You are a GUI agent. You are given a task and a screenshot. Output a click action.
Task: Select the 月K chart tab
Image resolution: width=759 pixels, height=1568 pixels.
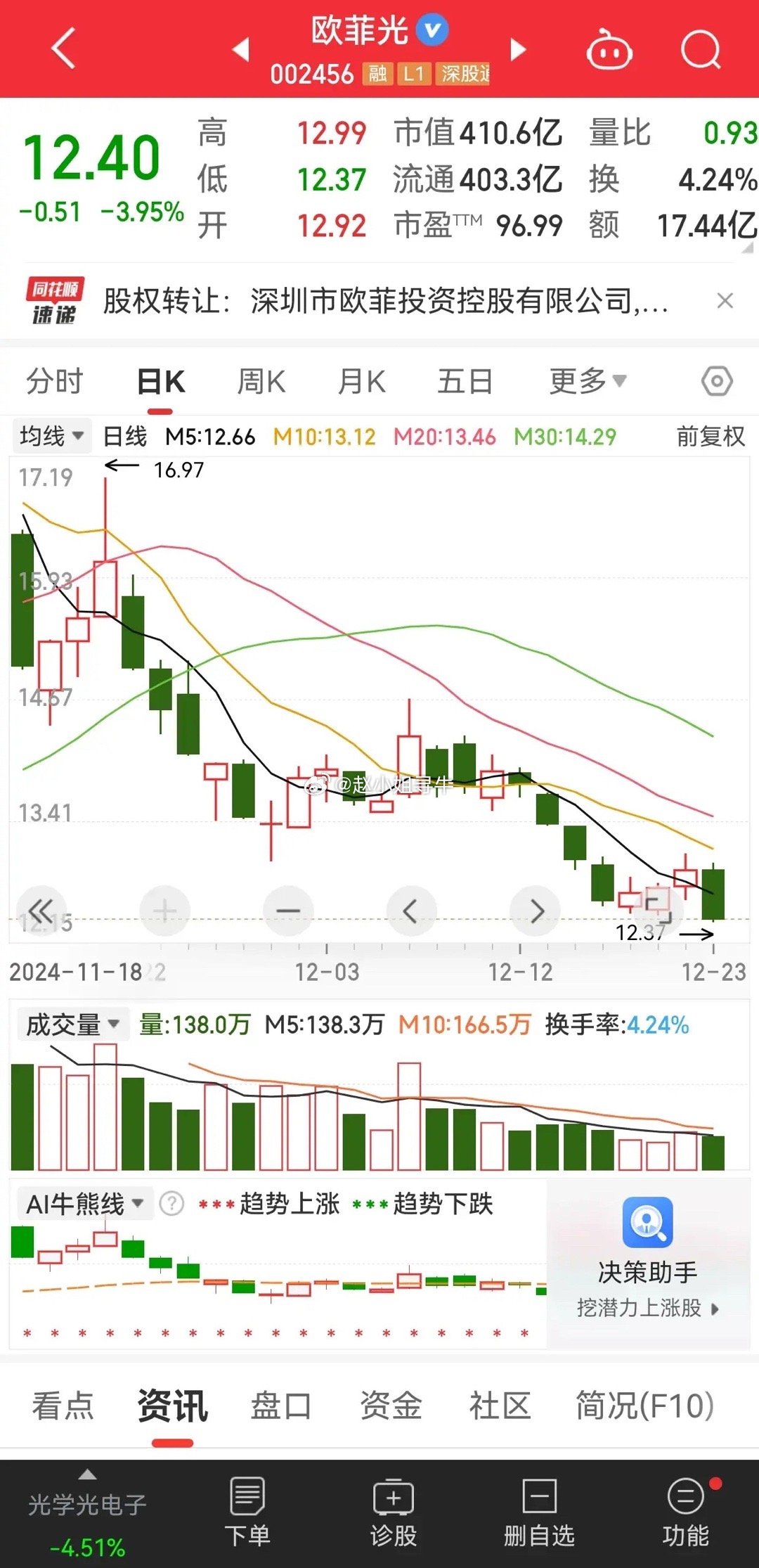[362, 382]
